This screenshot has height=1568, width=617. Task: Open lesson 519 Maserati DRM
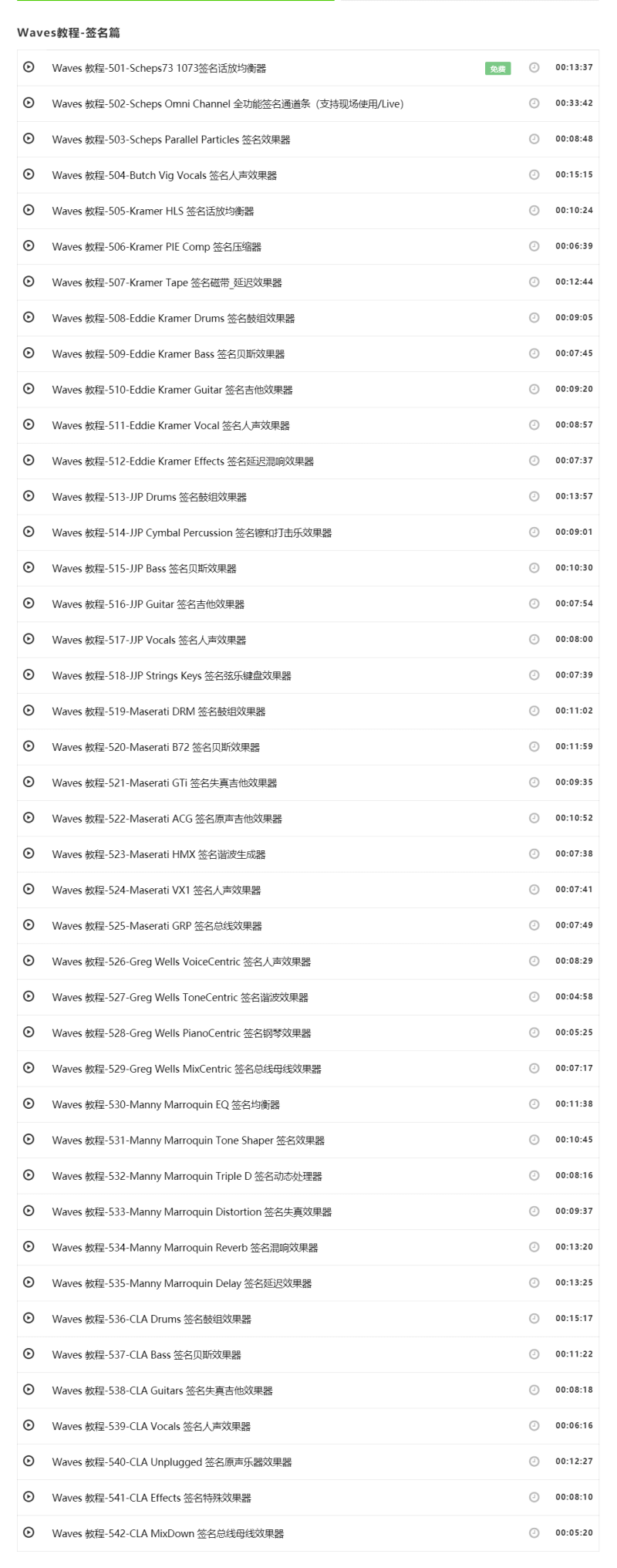(158, 711)
